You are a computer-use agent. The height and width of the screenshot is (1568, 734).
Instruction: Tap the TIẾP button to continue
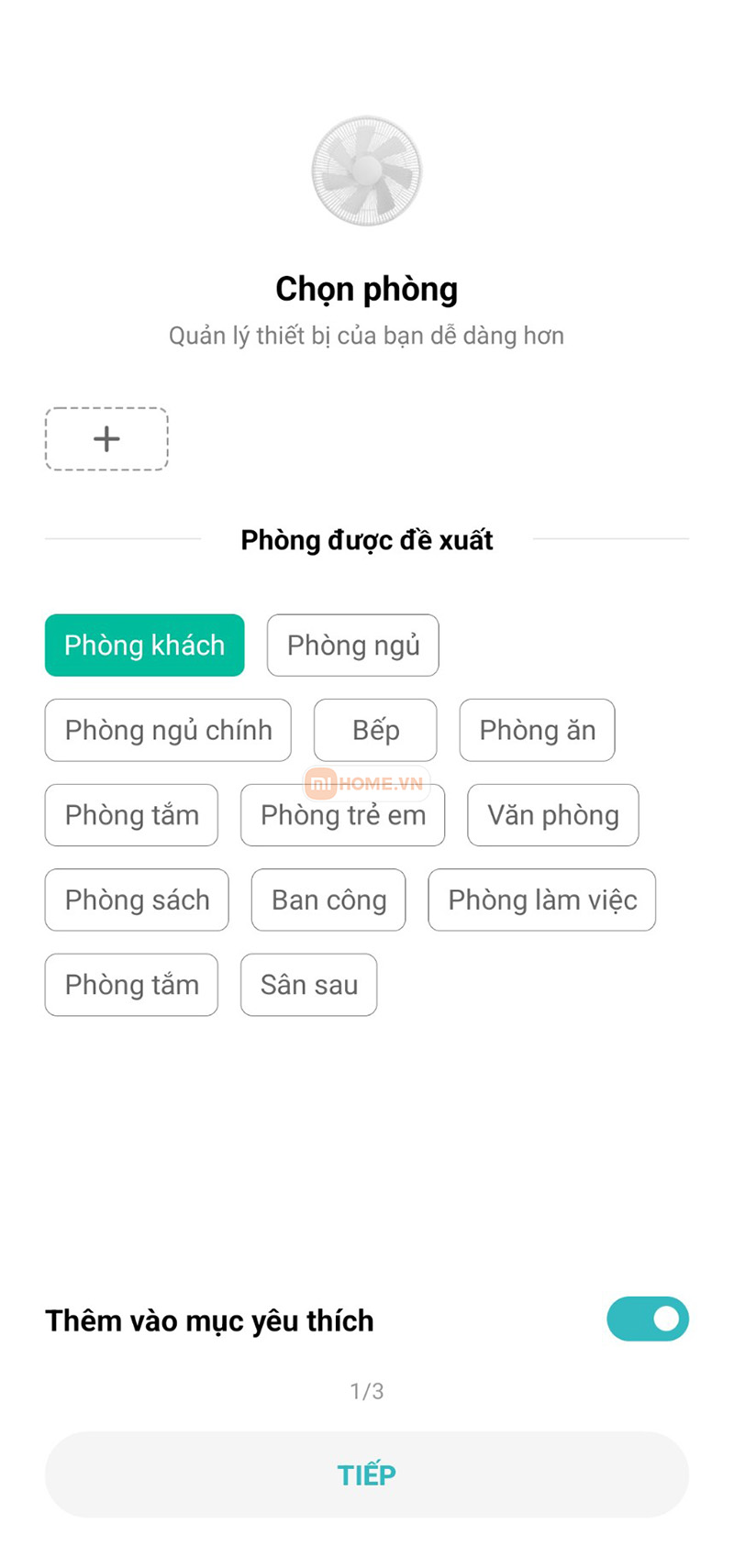[367, 1474]
